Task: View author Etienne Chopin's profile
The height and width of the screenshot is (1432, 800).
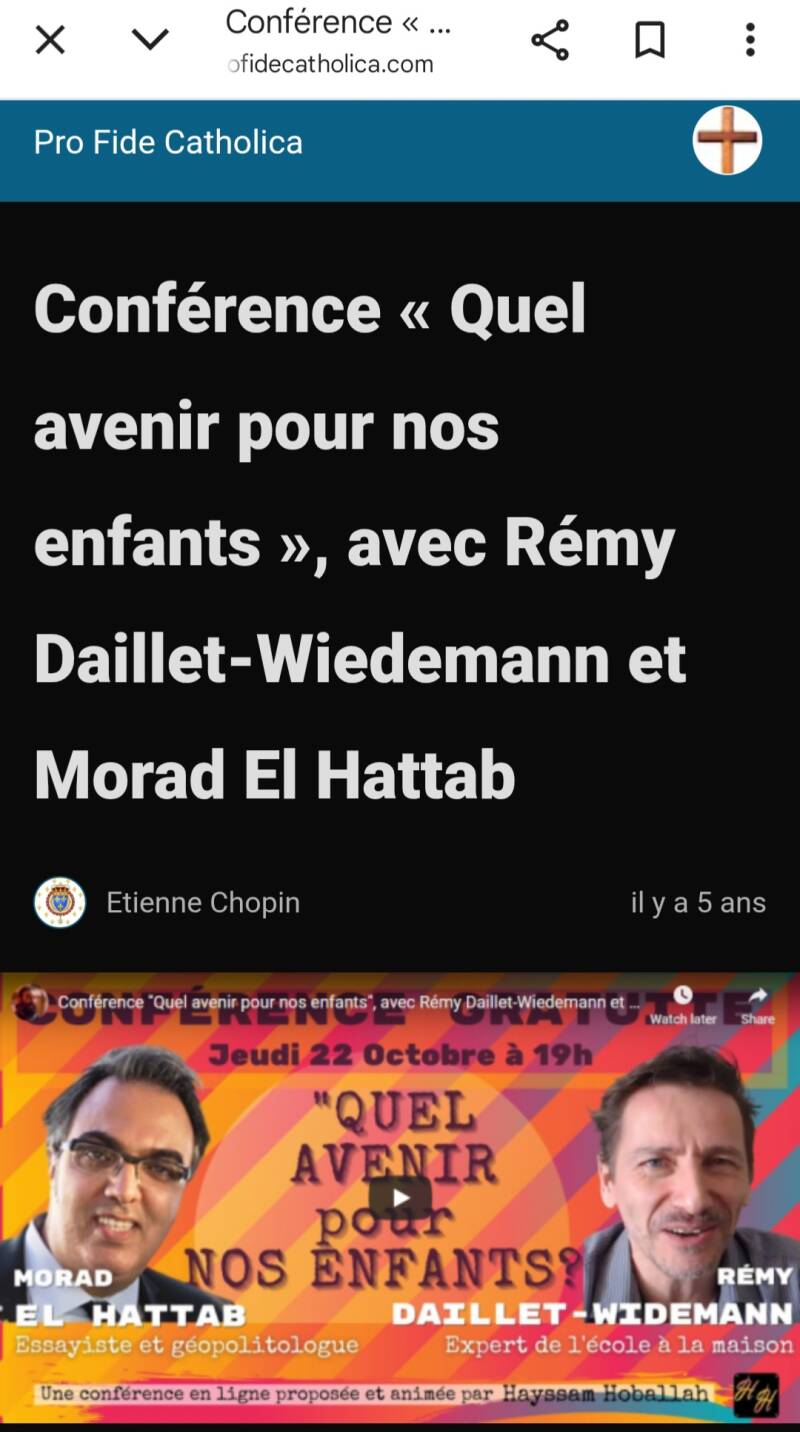Action: click(x=203, y=902)
